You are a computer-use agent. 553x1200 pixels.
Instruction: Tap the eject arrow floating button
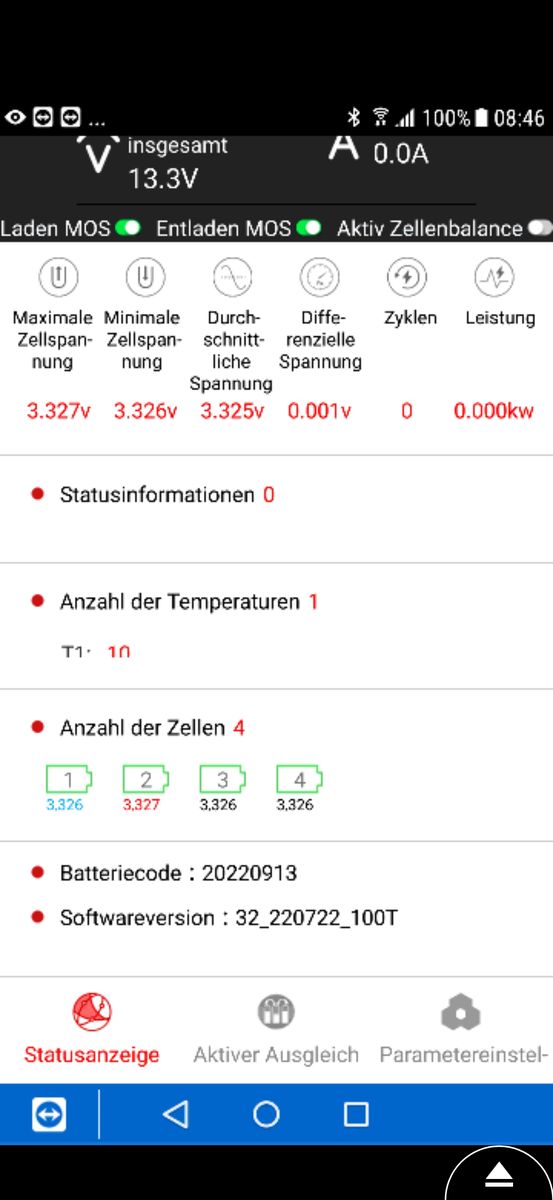[x=499, y=1174]
